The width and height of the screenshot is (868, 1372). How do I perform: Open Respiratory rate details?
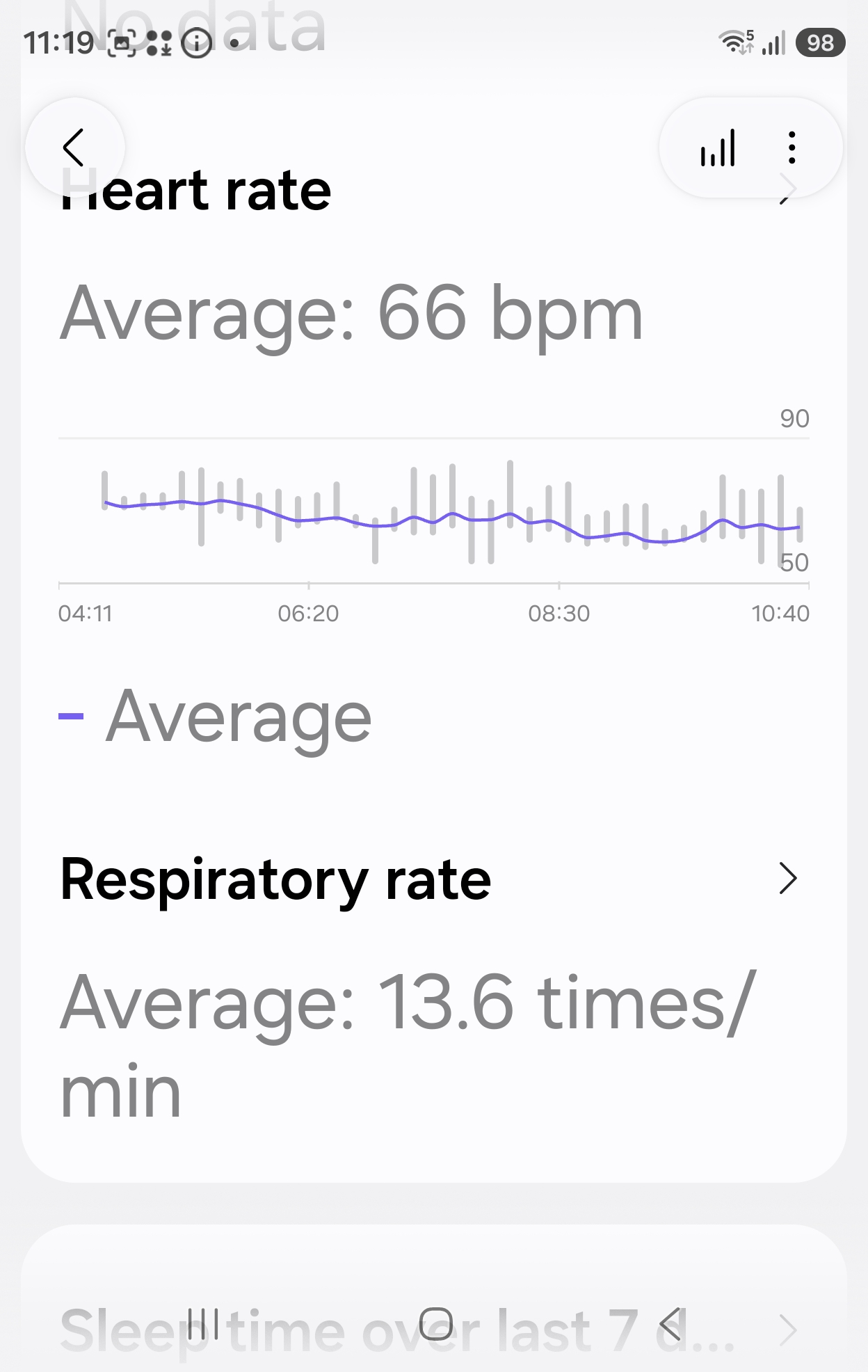[x=429, y=879]
